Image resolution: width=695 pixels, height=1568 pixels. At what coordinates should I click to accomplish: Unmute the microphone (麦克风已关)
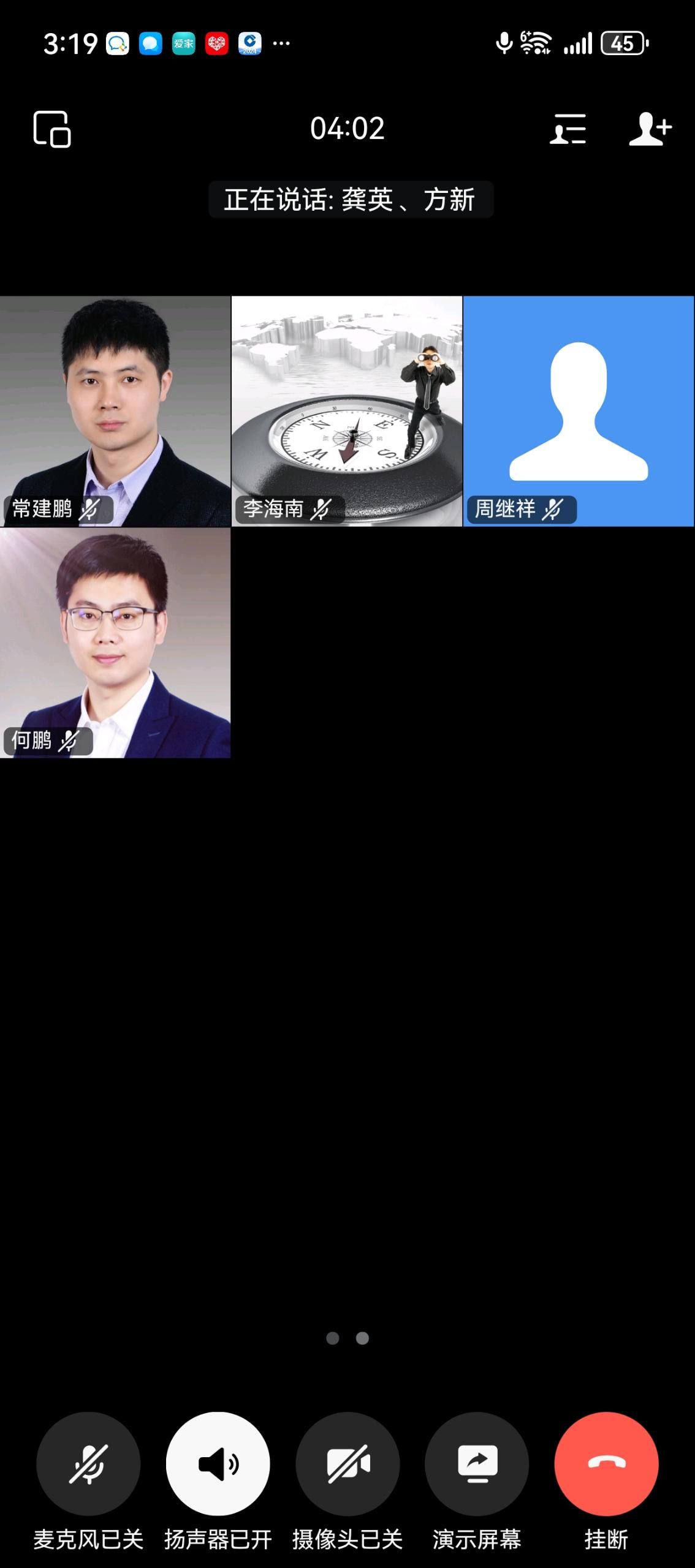(x=88, y=1464)
